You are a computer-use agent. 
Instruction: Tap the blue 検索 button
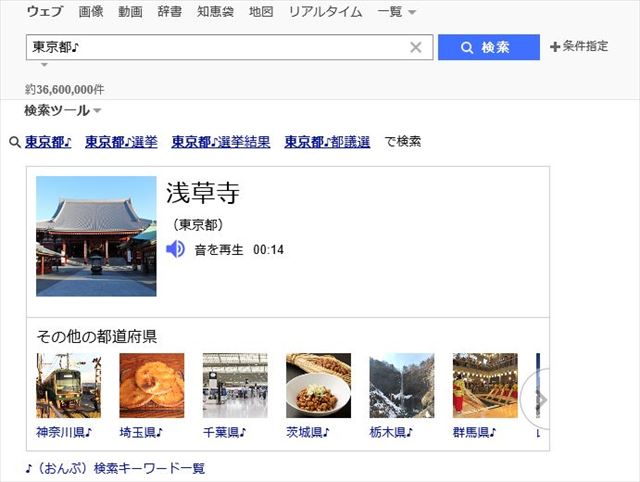pos(488,47)
